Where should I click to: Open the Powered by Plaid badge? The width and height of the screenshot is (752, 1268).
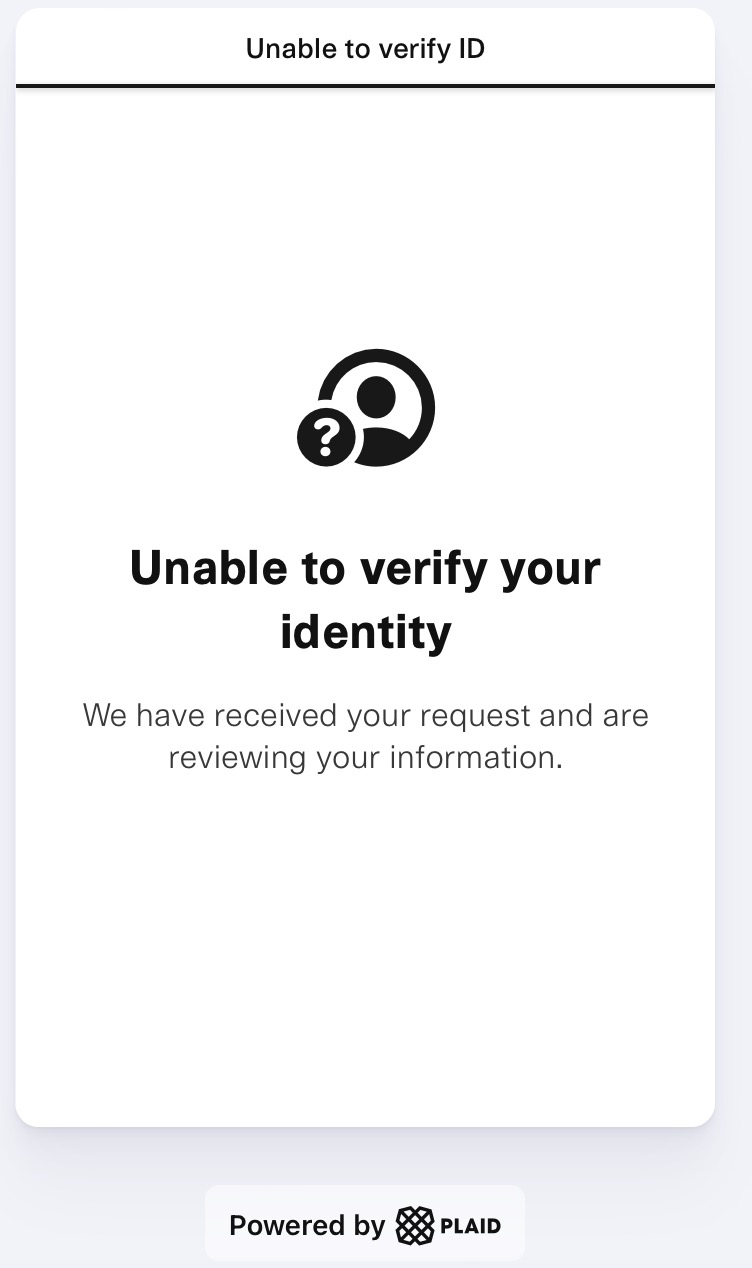point(365,1224)
